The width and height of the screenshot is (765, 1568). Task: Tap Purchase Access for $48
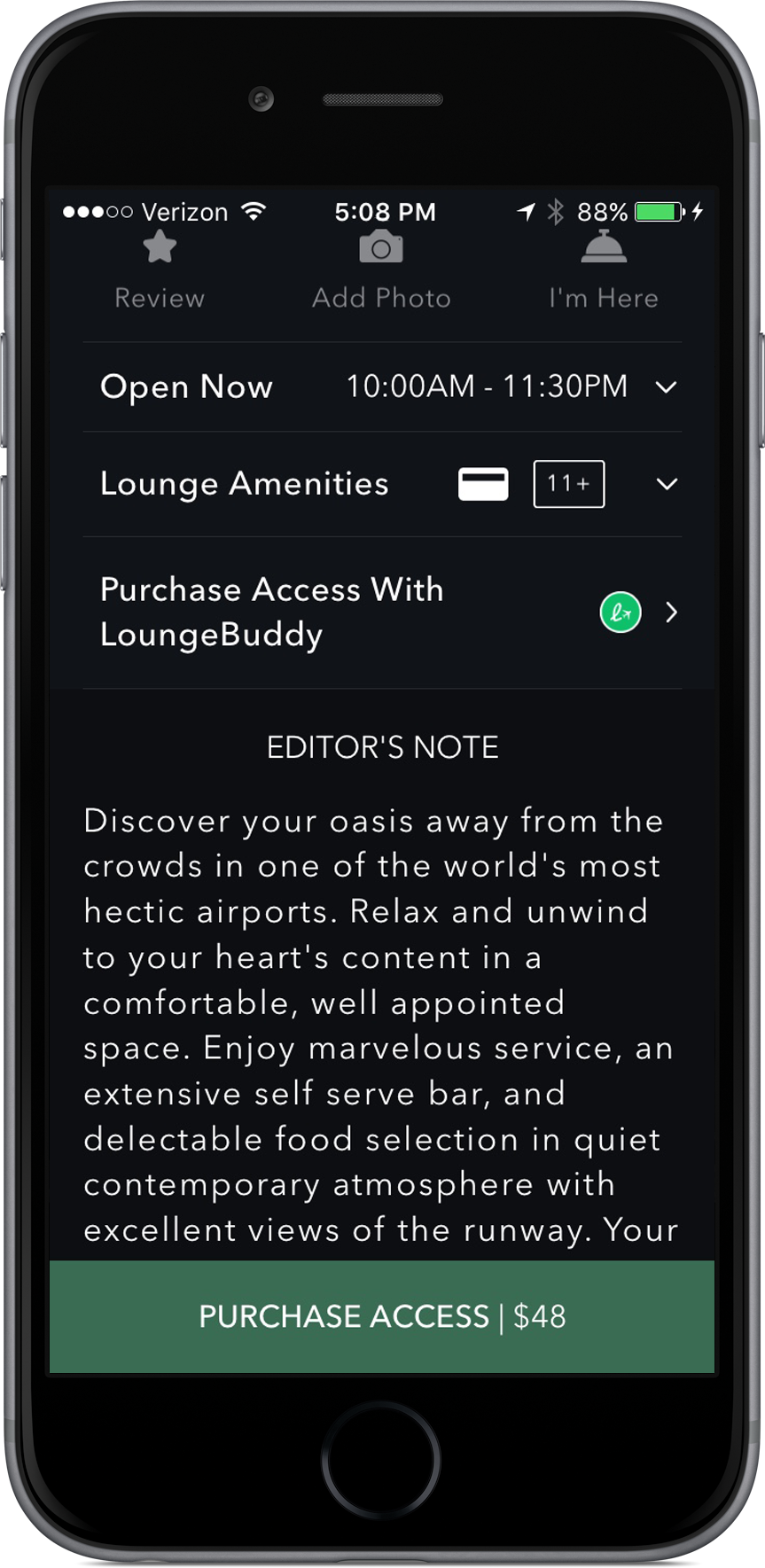[x=382, y=1316]
